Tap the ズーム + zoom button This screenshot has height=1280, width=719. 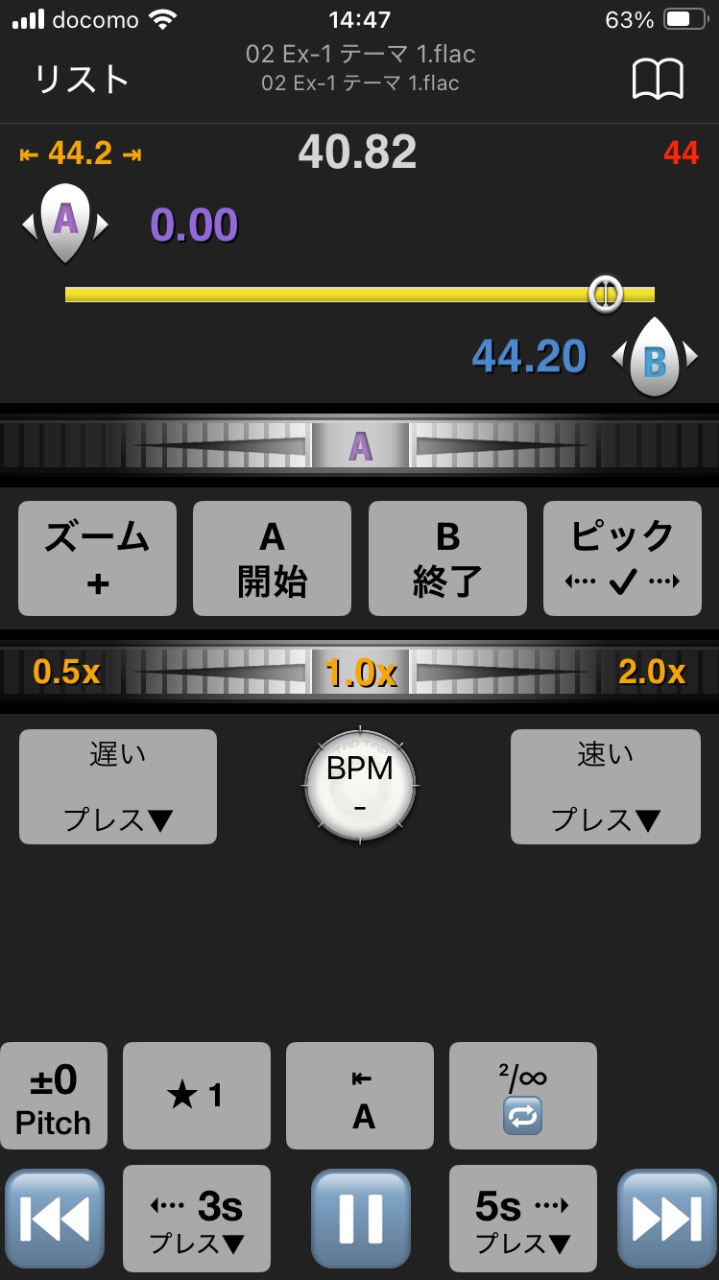click(x=97, y=558)
